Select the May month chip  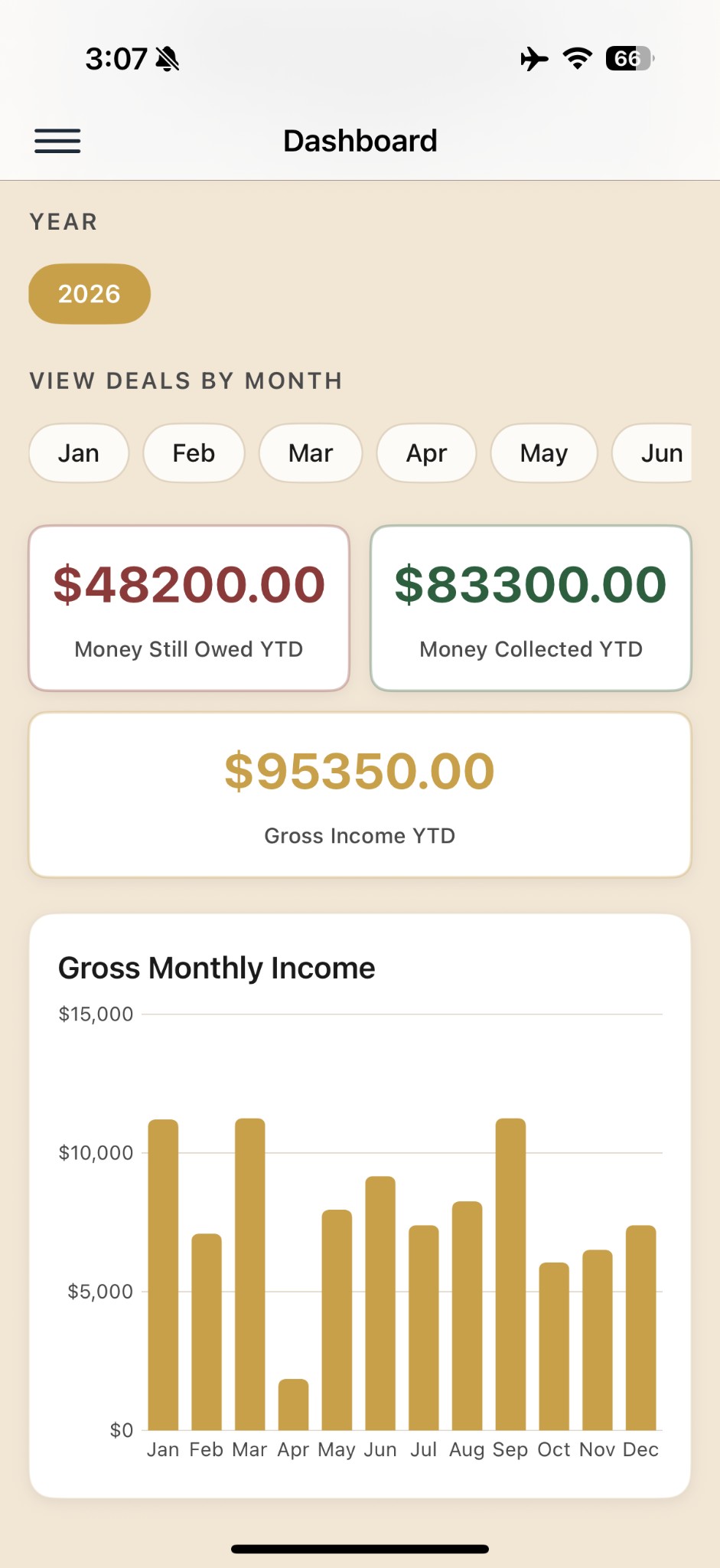pyautogui.click(x=543, y=453)
